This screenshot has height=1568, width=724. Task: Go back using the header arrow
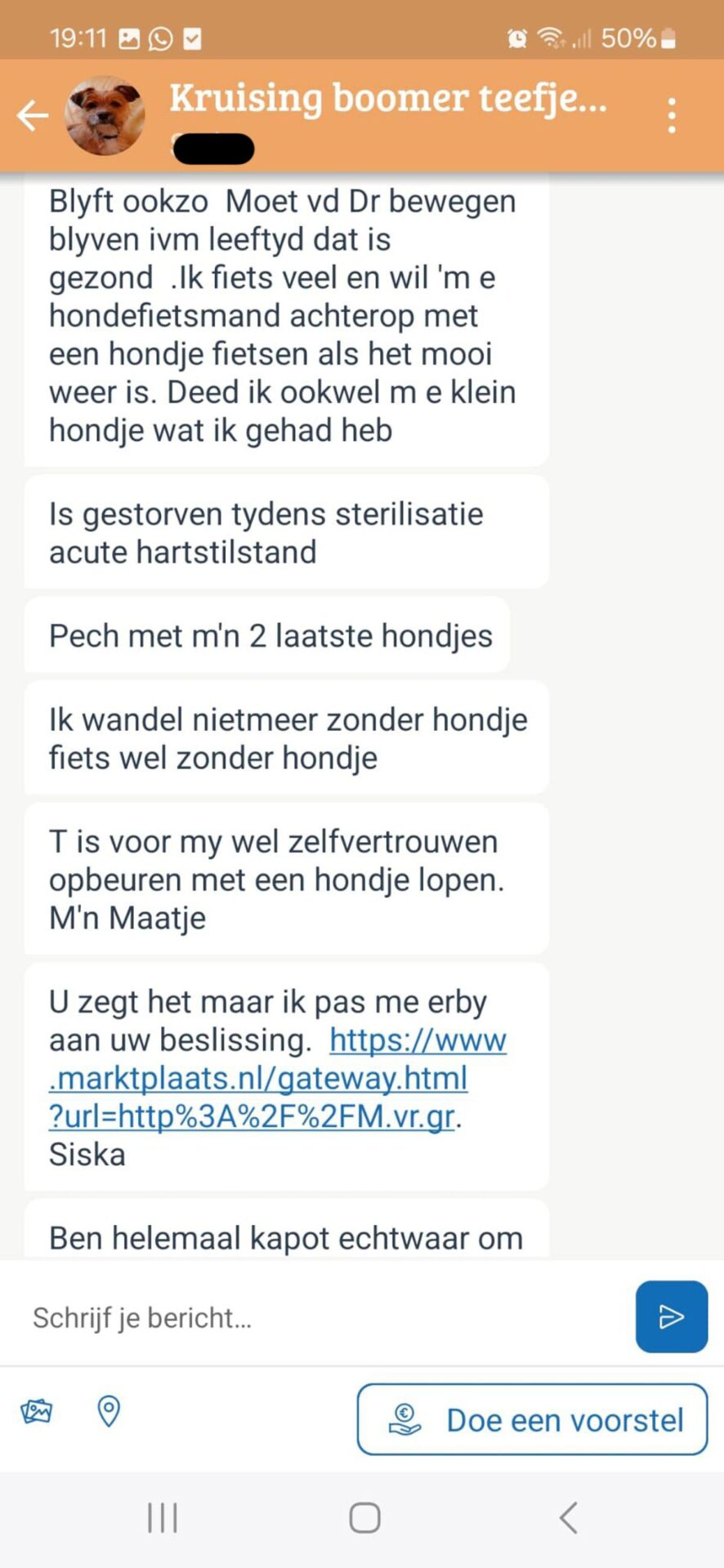[33, 115]
